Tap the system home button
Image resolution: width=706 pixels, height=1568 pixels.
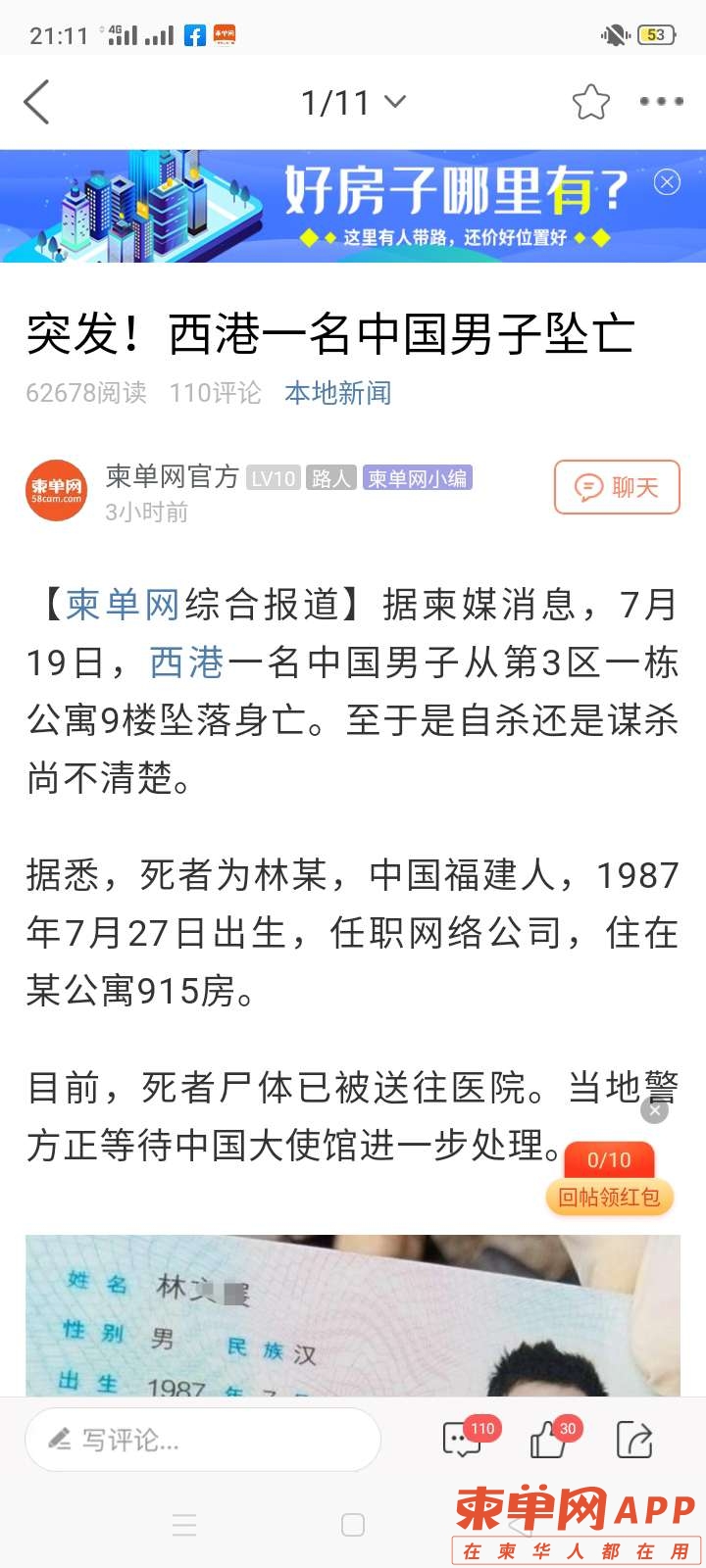353,1525
